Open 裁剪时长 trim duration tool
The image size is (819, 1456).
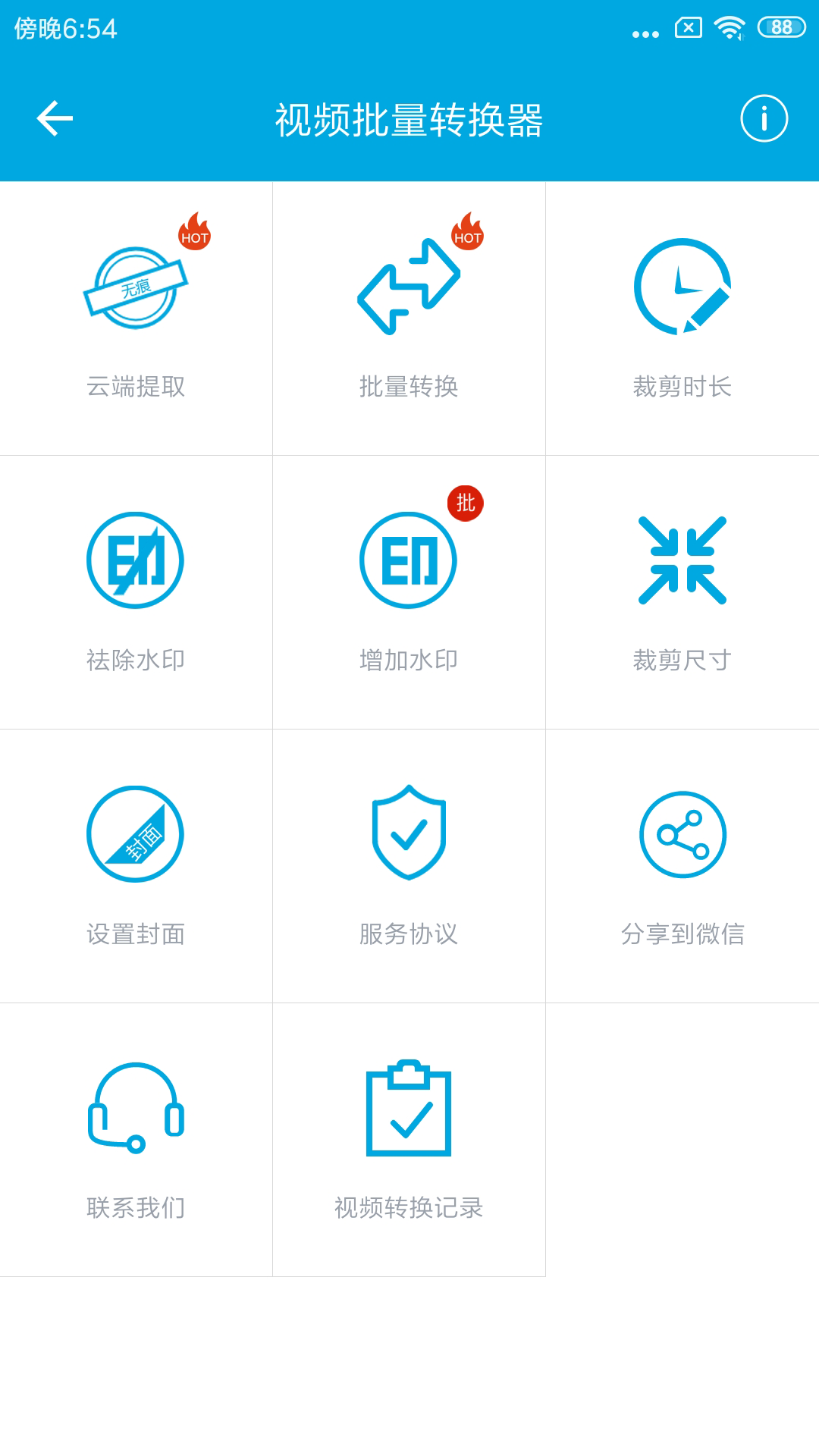682,318
